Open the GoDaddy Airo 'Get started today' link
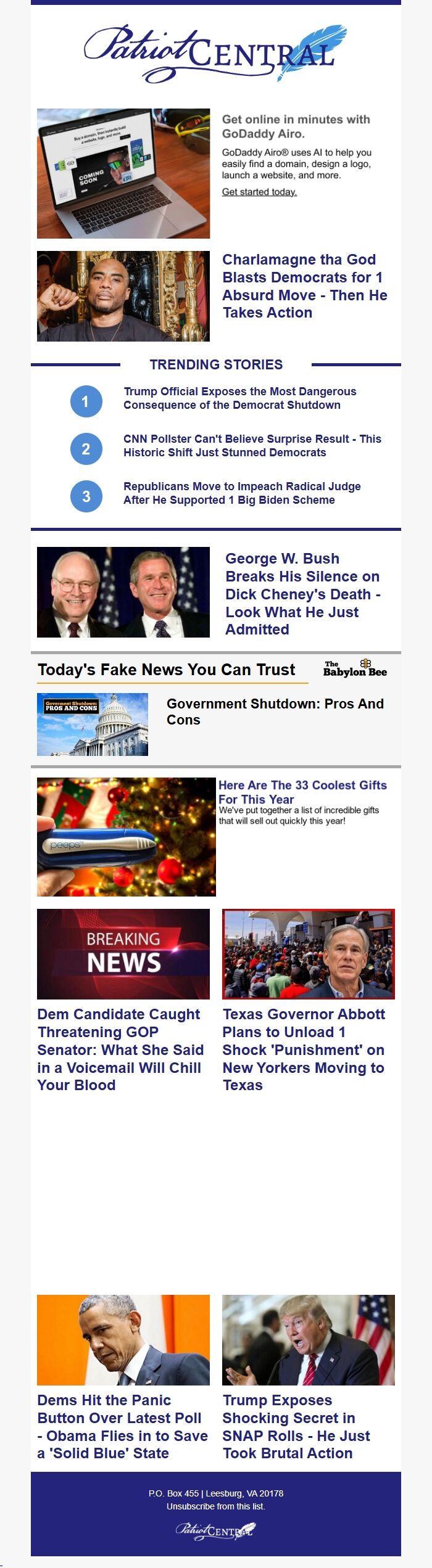 259,192
